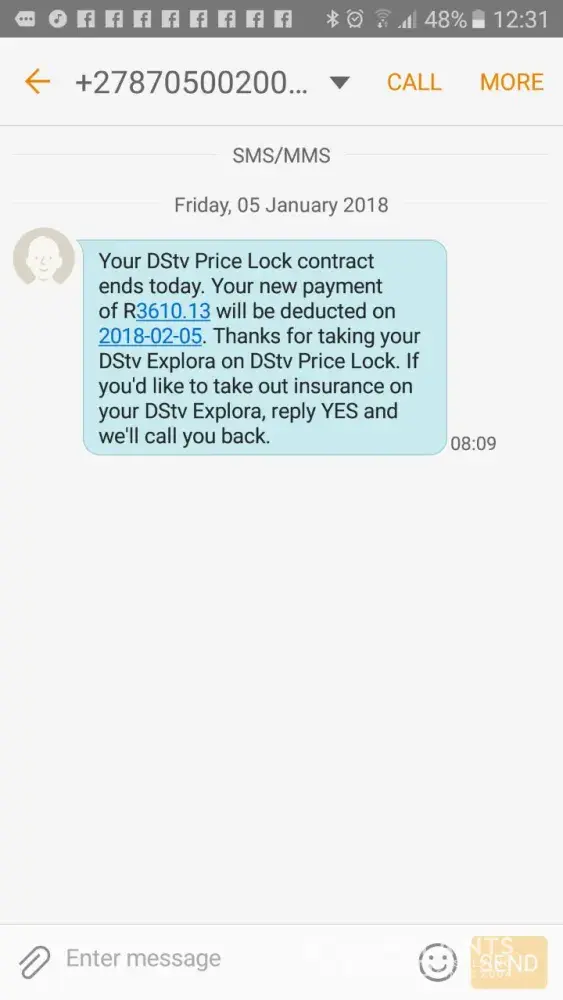The height and width of the screenshot is (1000, 563).
Task: Expand the contact number dropdown arrow
Action: click(340, 83)
